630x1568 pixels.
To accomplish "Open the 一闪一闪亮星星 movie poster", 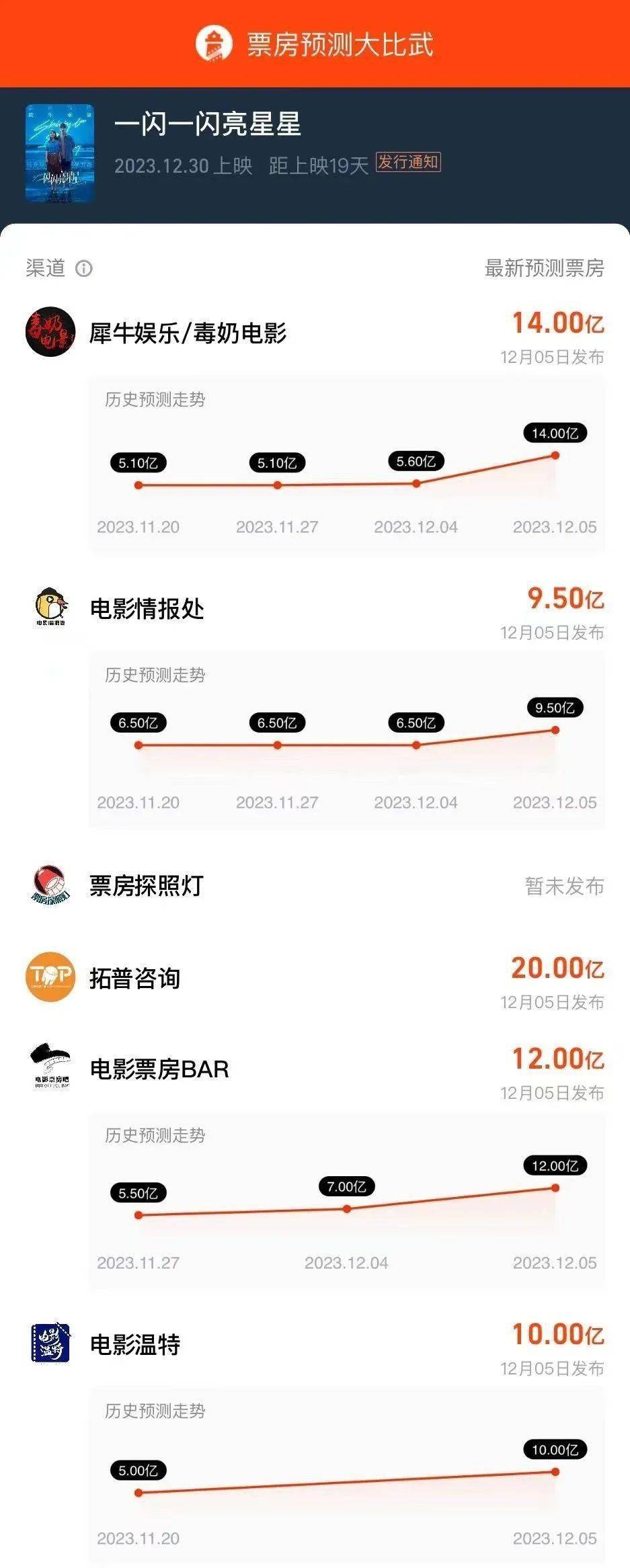I will pyautogui.click(x=59, y=153).
